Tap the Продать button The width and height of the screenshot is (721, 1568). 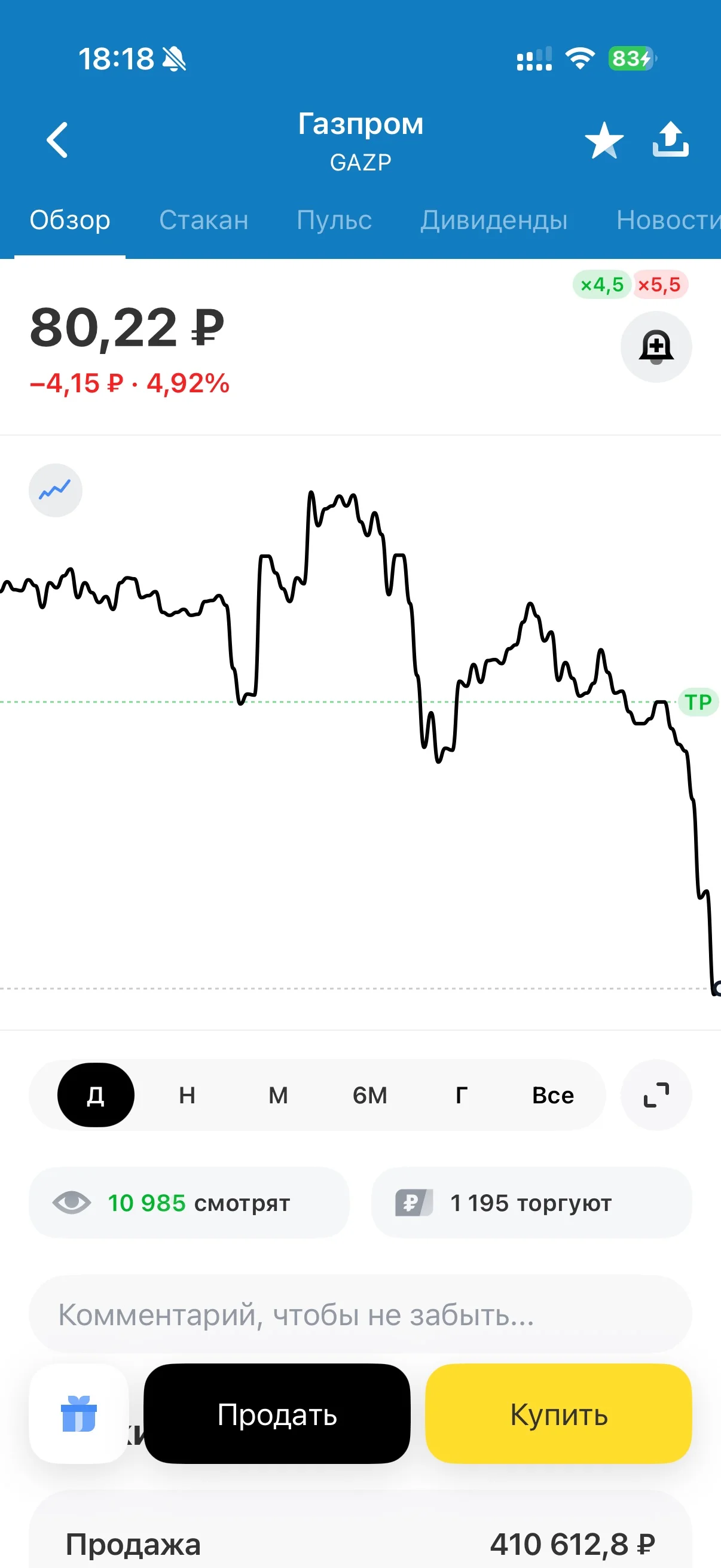click(x=277, y=1413)
